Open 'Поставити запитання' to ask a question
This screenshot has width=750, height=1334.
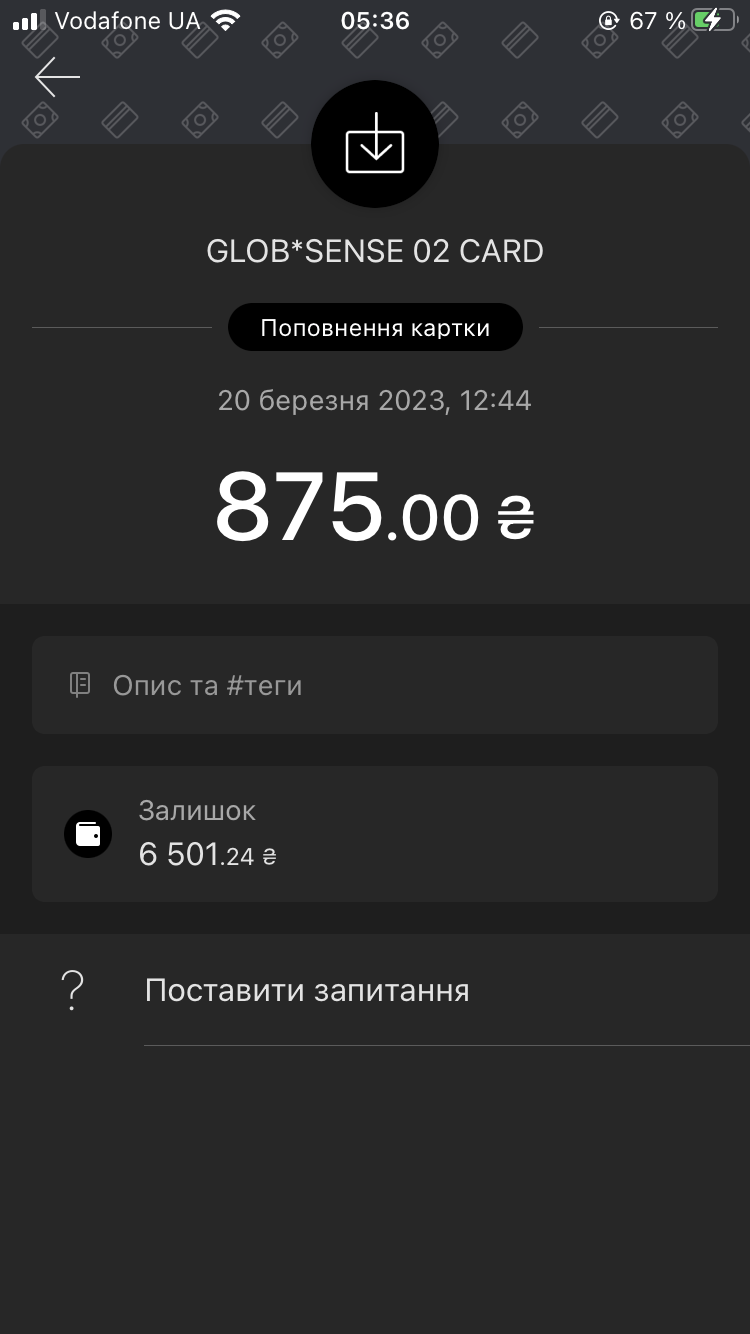click(x=306, y=990)
